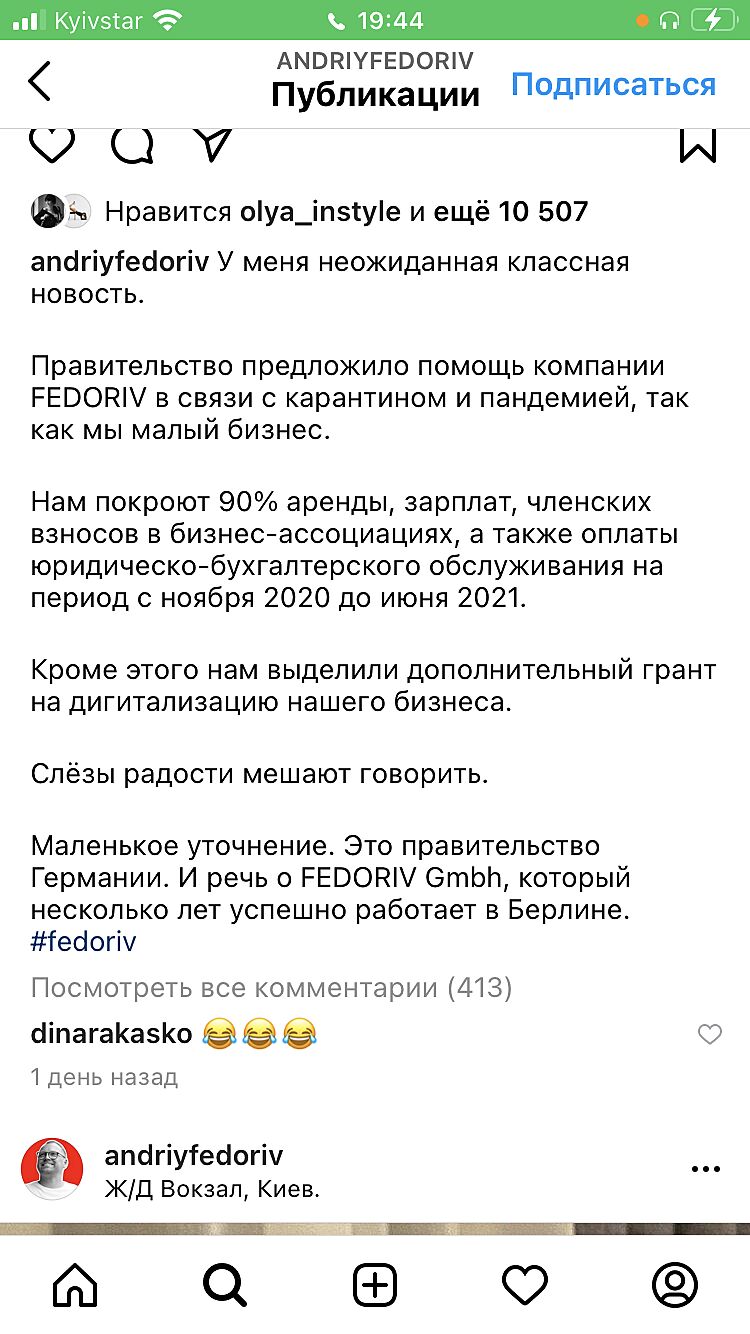
Task: Tap the Подписаться button
Action: tap(613, 85)
